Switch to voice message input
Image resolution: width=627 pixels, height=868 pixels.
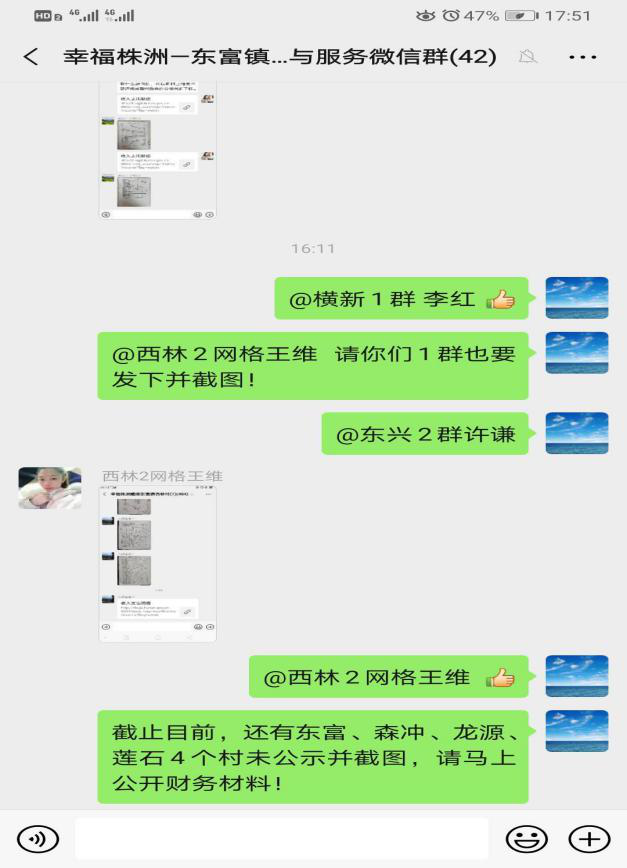click(x=38, y=838)
